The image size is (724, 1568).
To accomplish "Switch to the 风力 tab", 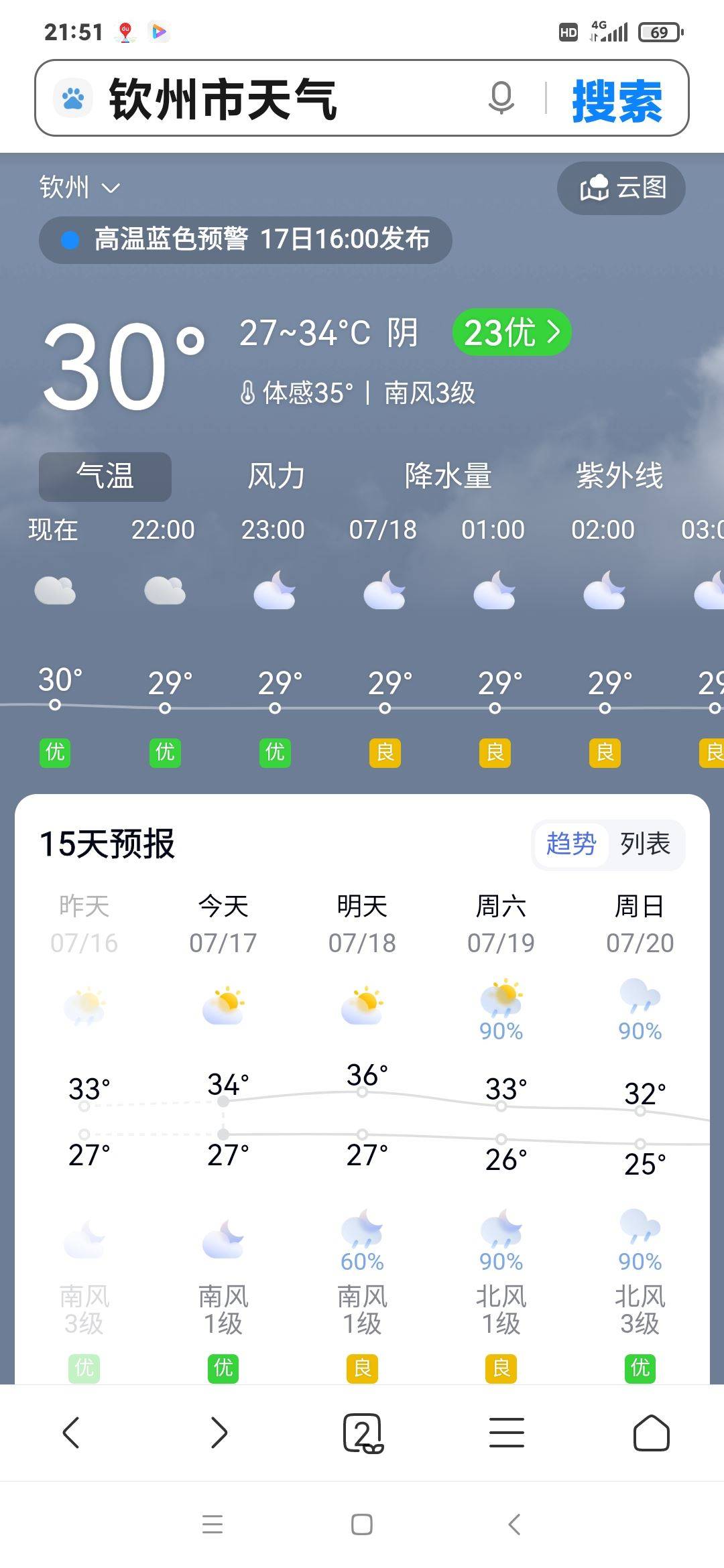I will pos(276,476).
